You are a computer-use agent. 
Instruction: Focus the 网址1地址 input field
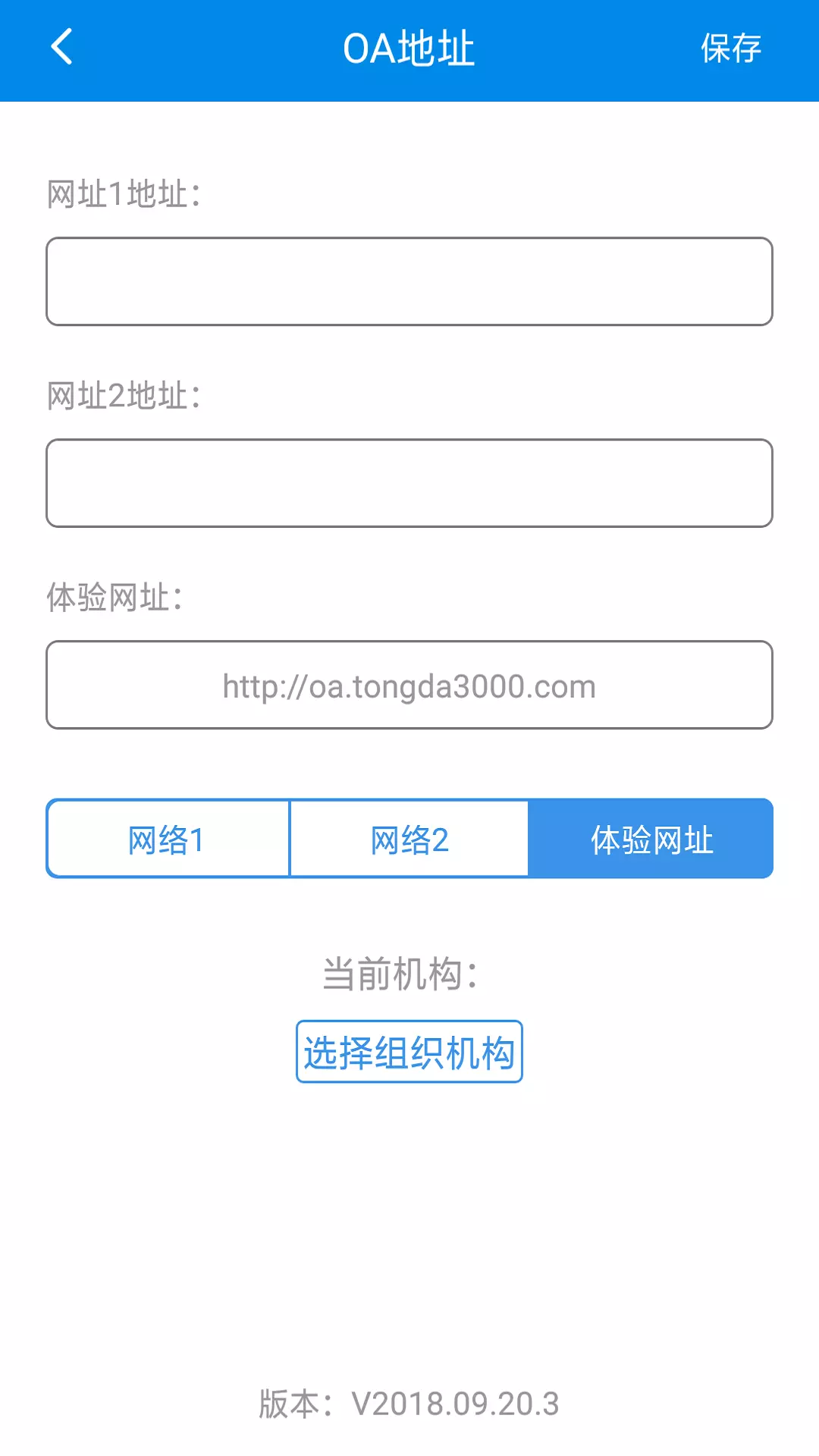pyautogui.click(x=409, y=281)
